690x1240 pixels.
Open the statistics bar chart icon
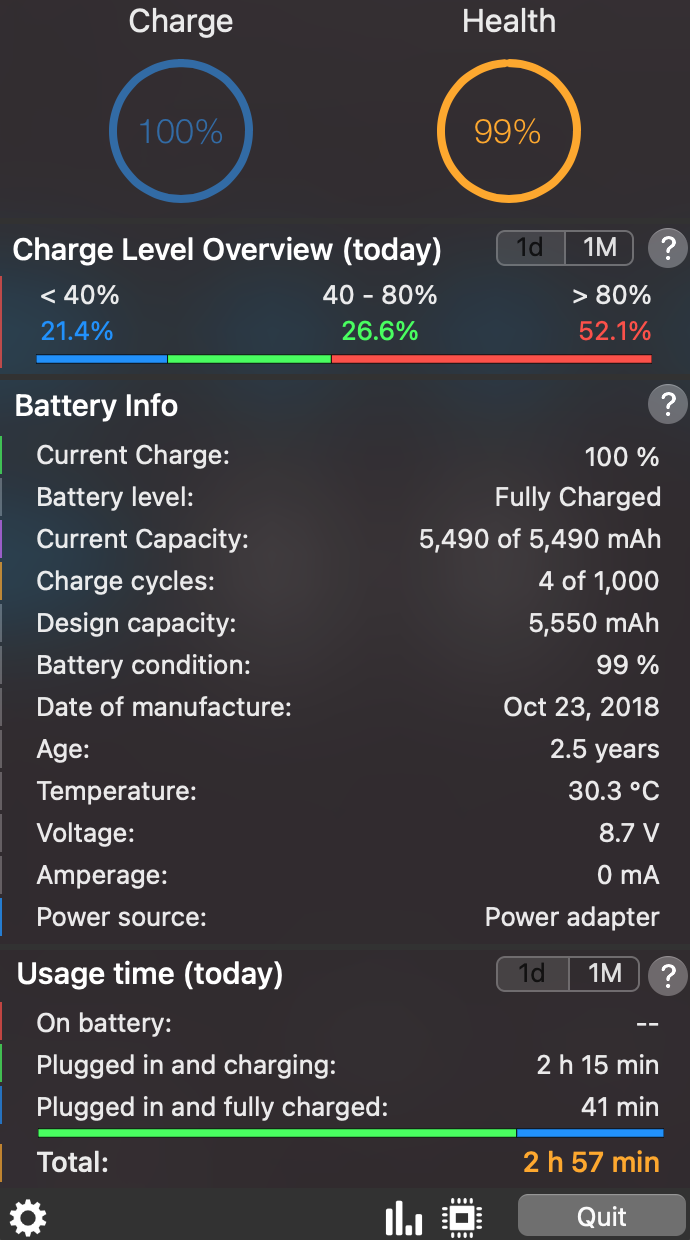pyautogui.click(x=403, y=1217)
